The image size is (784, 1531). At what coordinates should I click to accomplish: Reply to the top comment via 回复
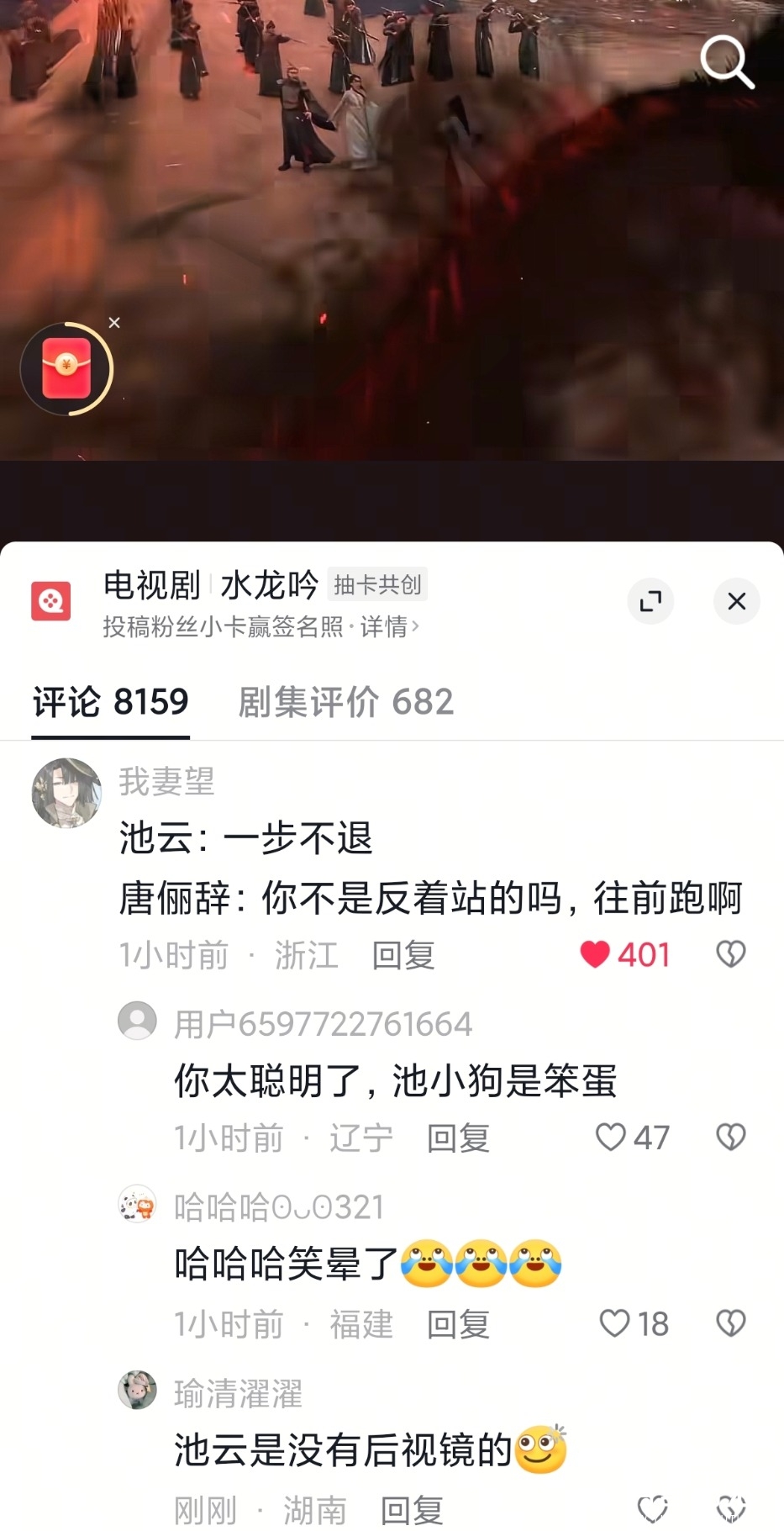pos(402,954)
